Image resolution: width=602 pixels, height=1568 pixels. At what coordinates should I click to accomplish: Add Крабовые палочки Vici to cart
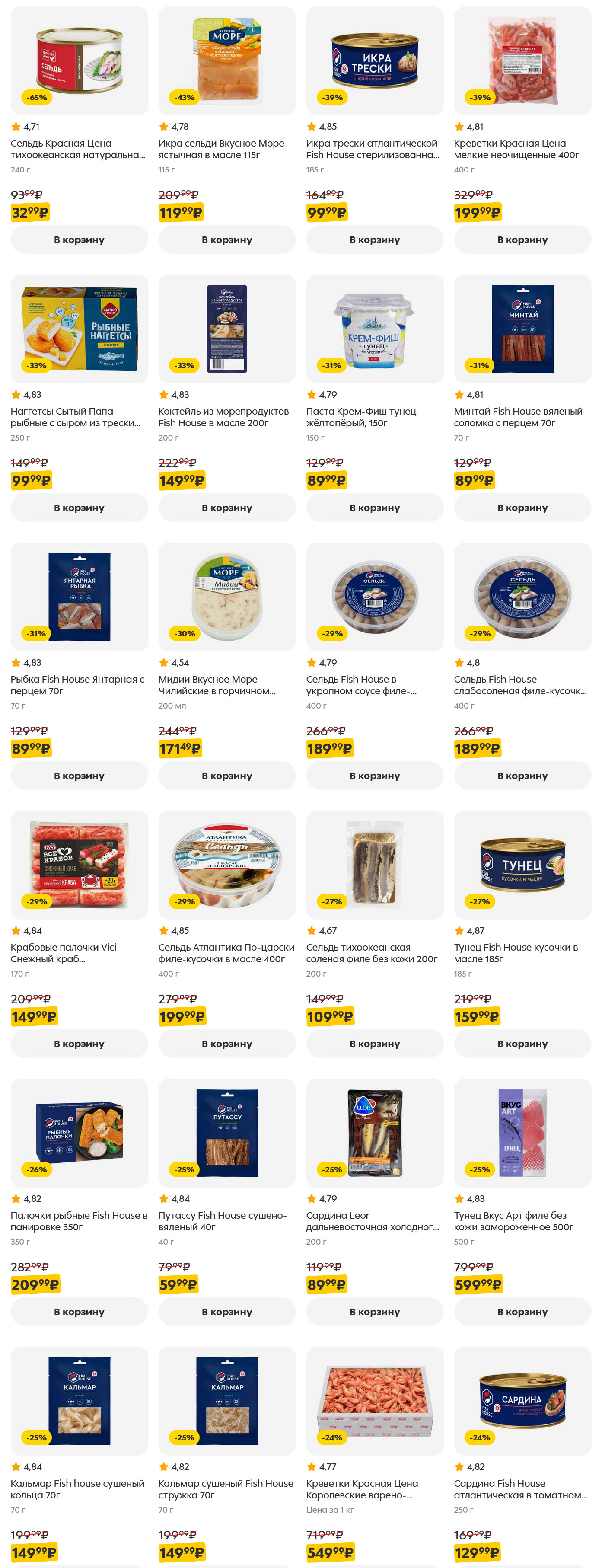click(79, 1043)
